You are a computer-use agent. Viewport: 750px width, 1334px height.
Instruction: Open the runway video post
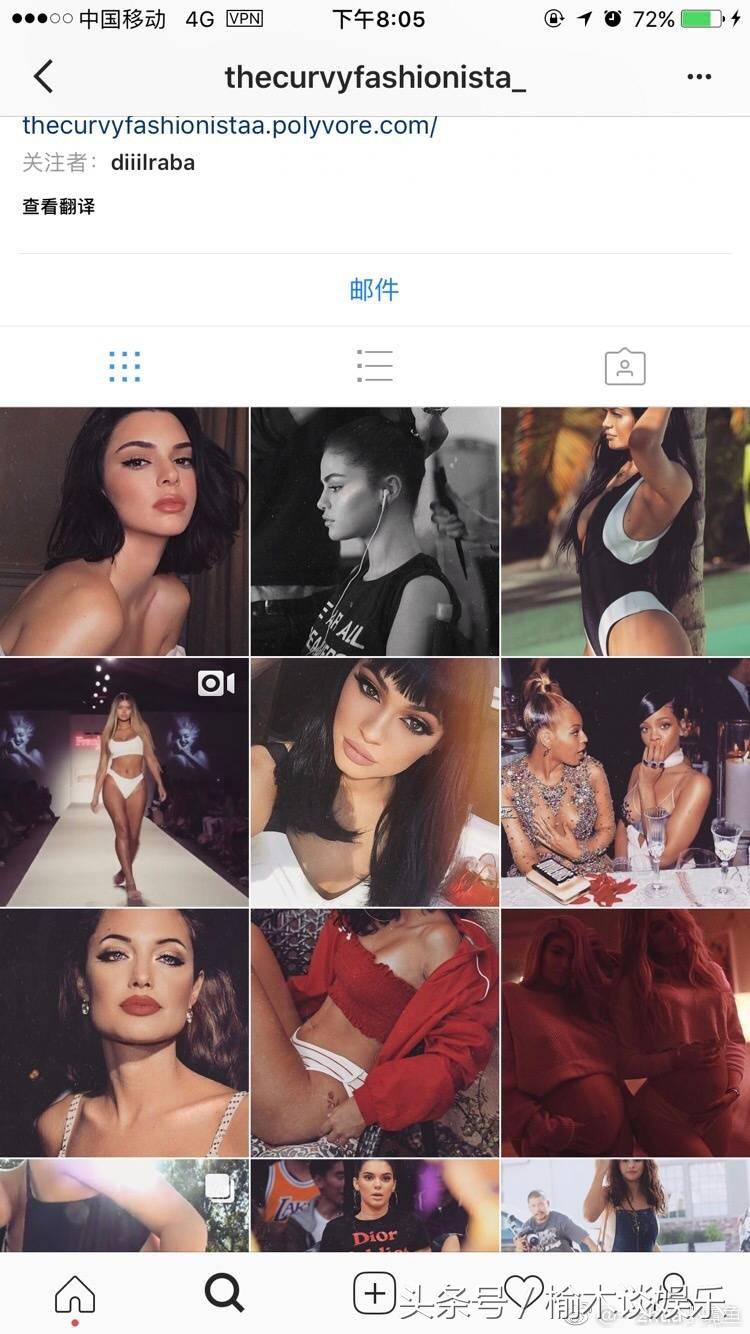point(124,782)
